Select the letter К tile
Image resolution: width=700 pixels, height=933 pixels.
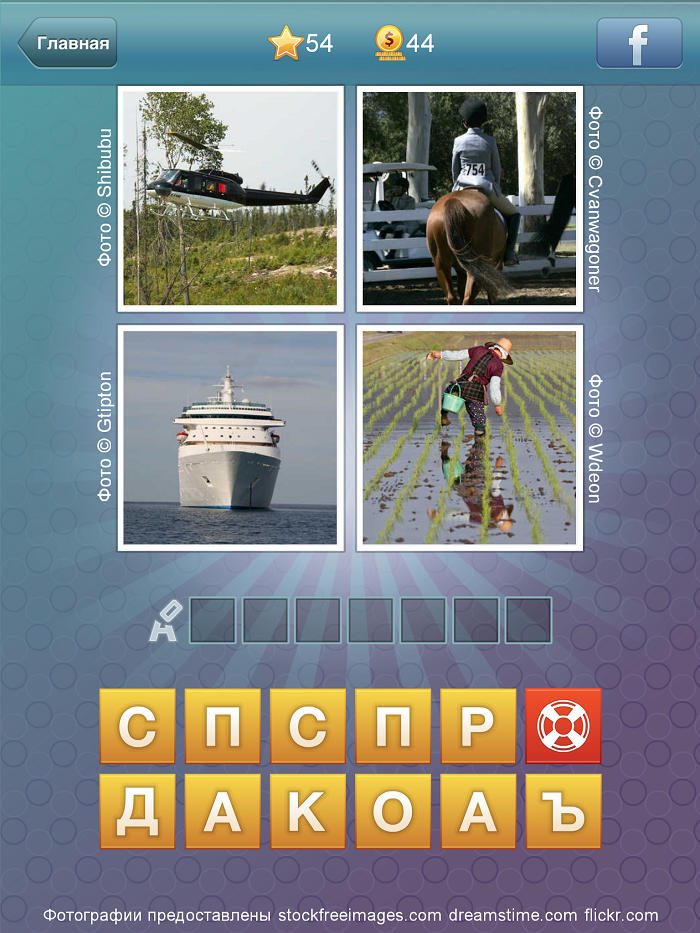(308, 811)
